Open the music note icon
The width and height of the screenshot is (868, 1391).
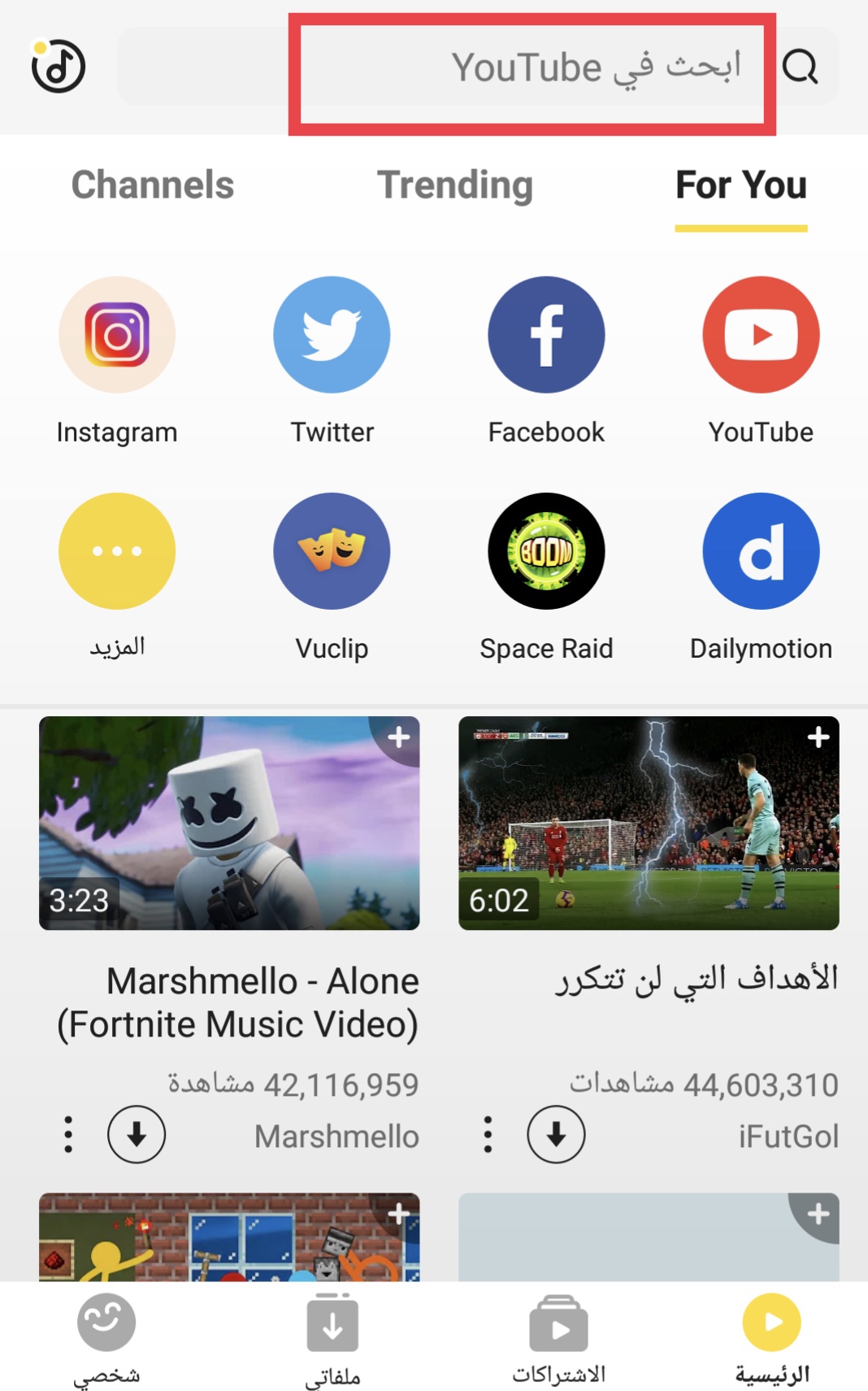59,66
